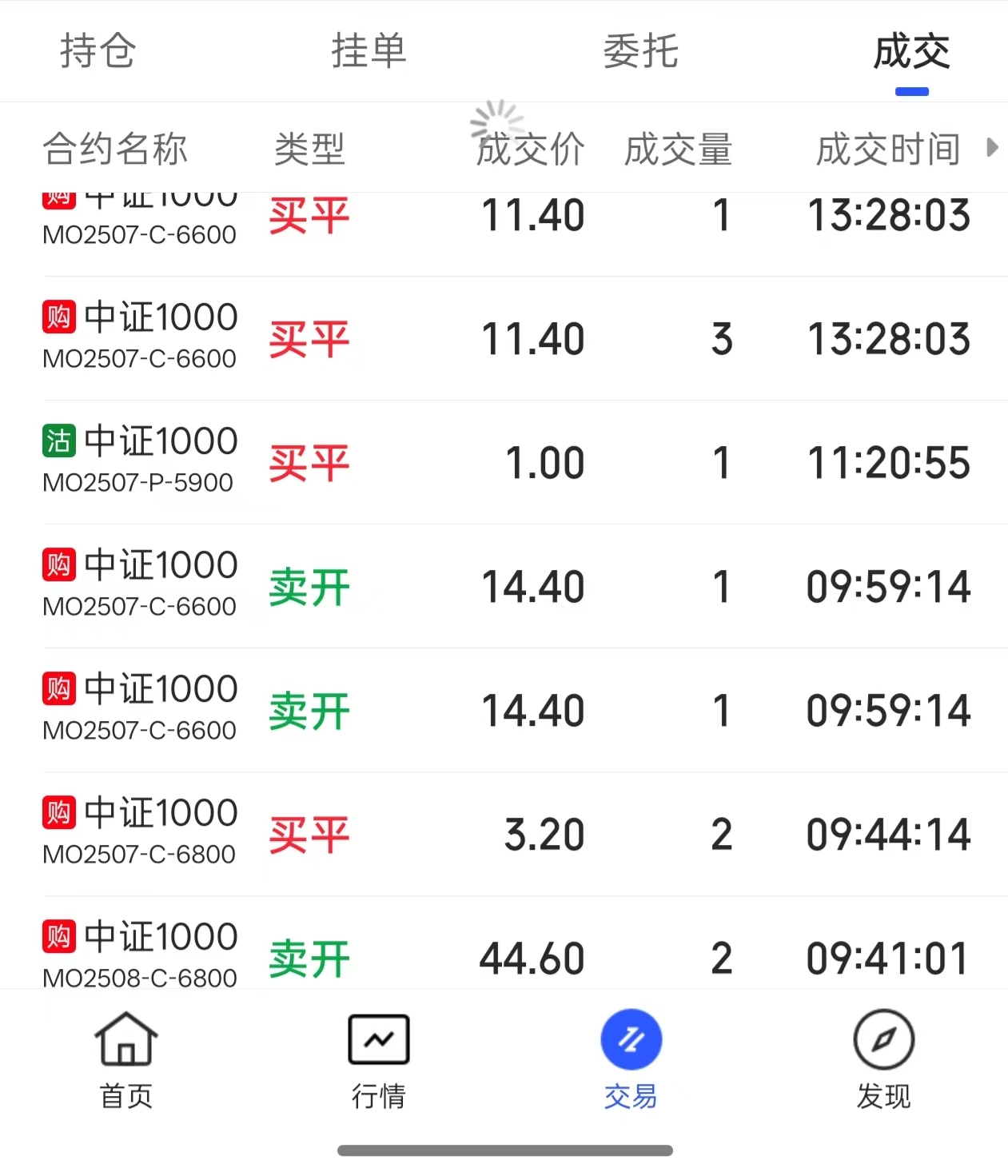Switch to the 发现 tab

pyautogui.click(x=883, y=1059)
